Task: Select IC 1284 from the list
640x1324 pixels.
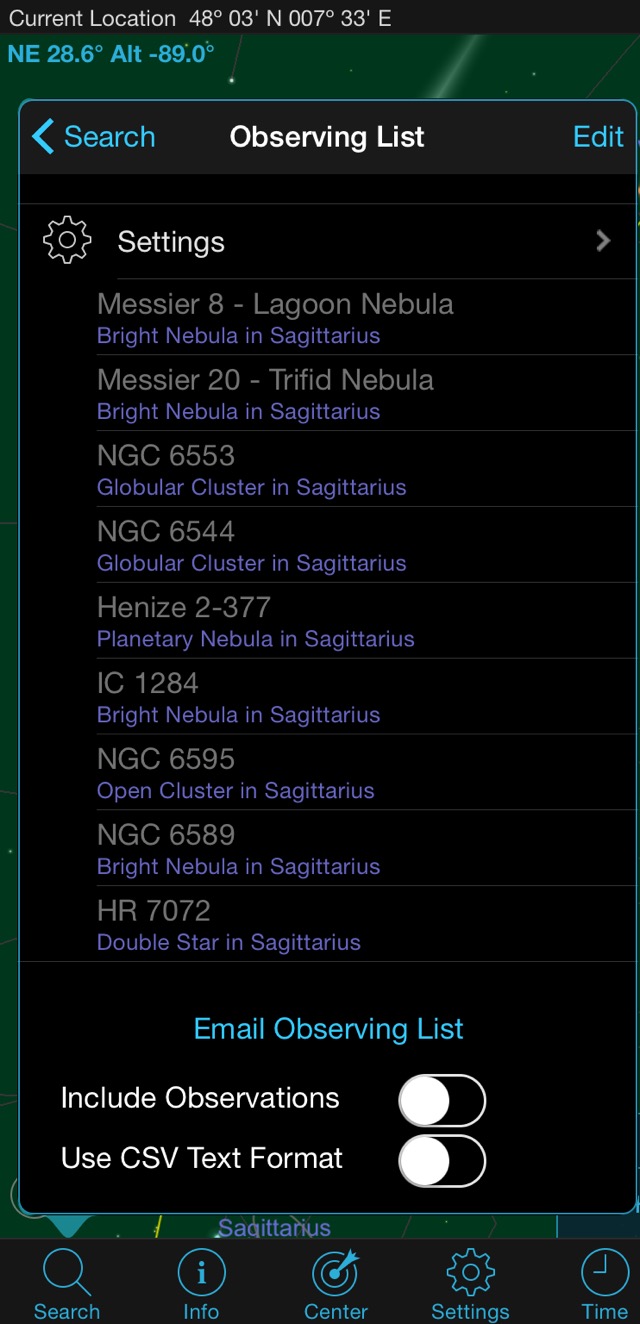Action: 330,698
